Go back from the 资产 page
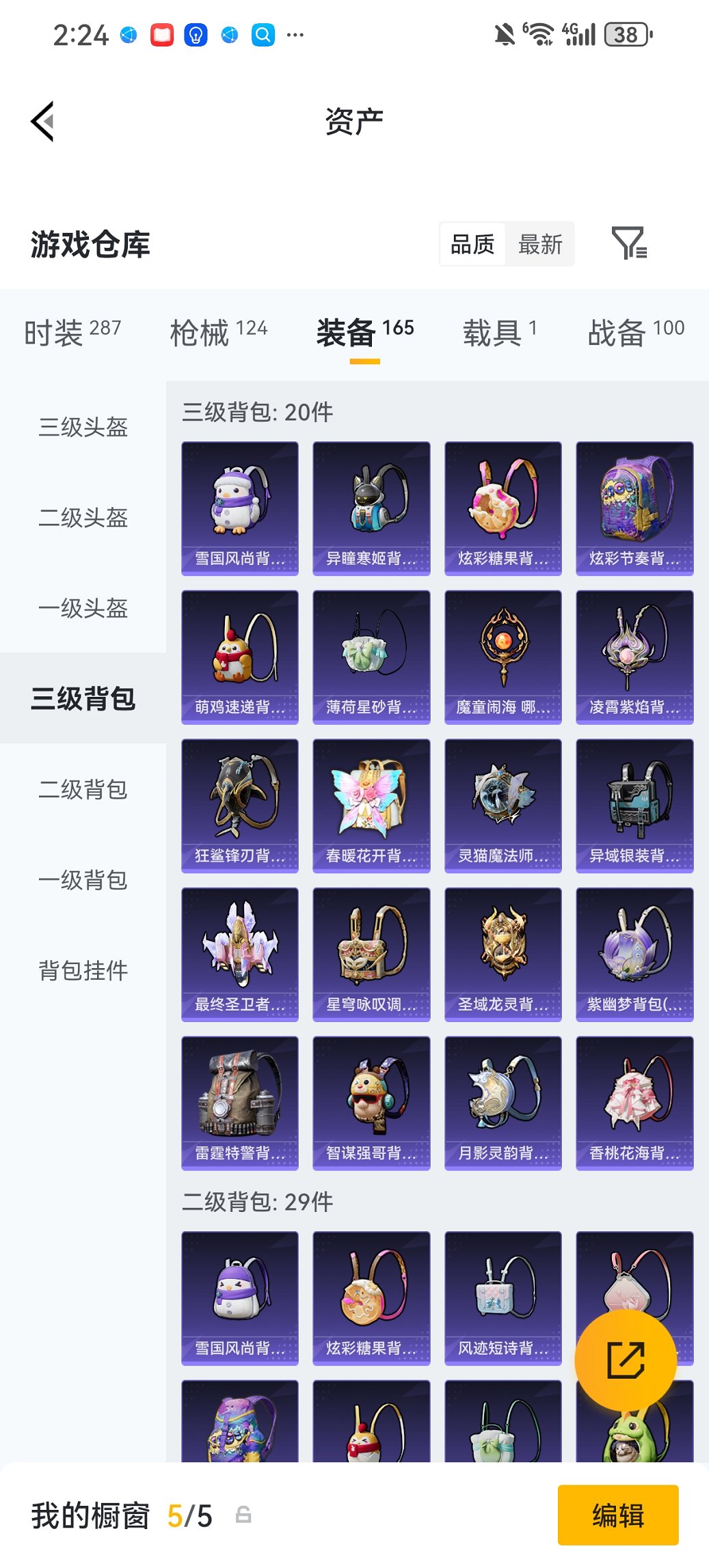 (x=42, y=122)
